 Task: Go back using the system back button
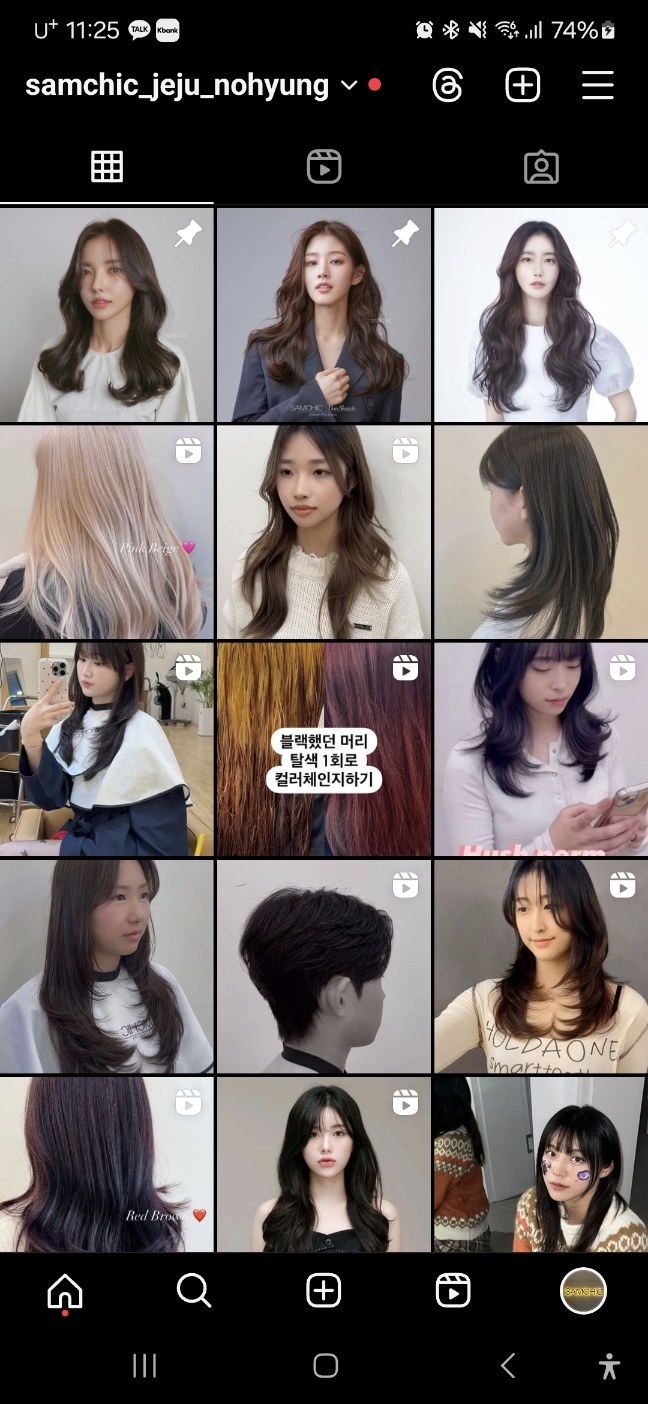click(507, 1366)
